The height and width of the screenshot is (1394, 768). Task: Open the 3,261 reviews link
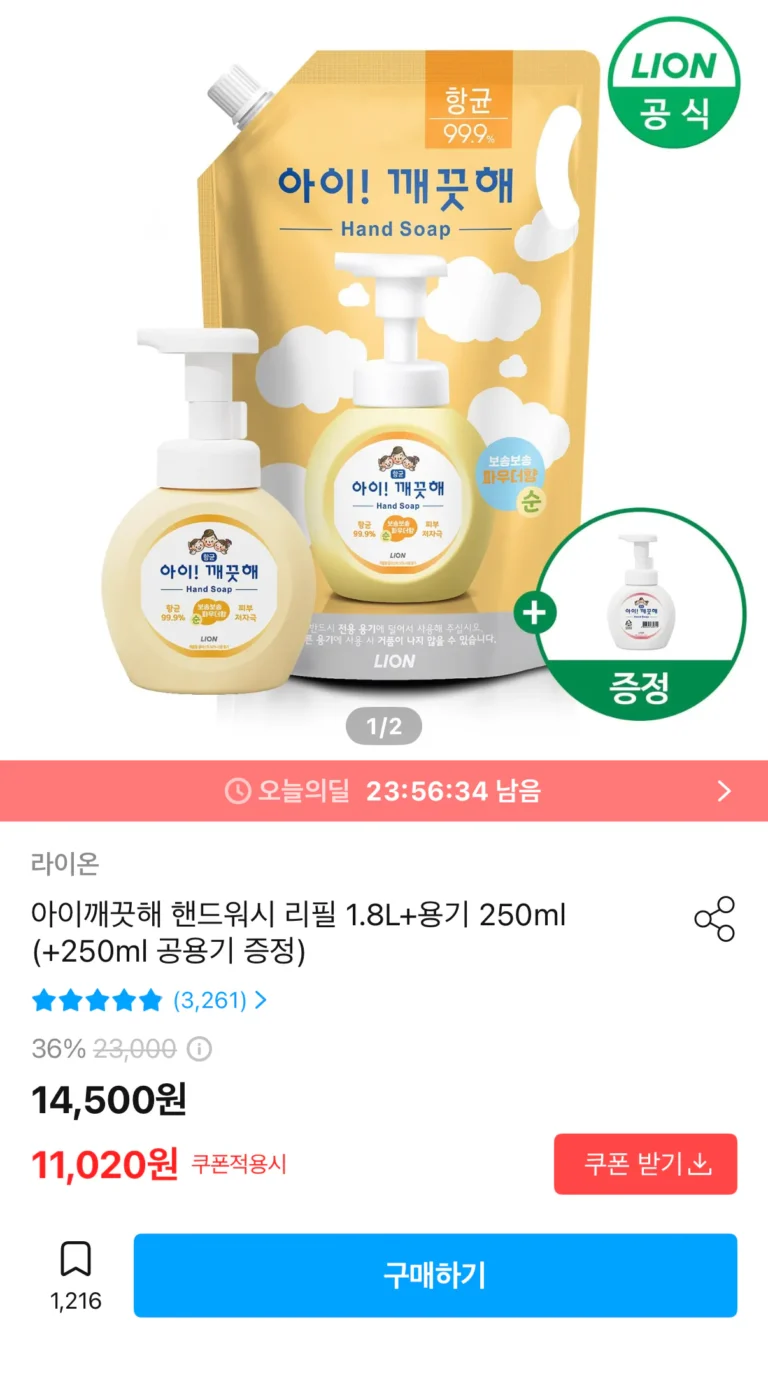(x=219, y=999)
